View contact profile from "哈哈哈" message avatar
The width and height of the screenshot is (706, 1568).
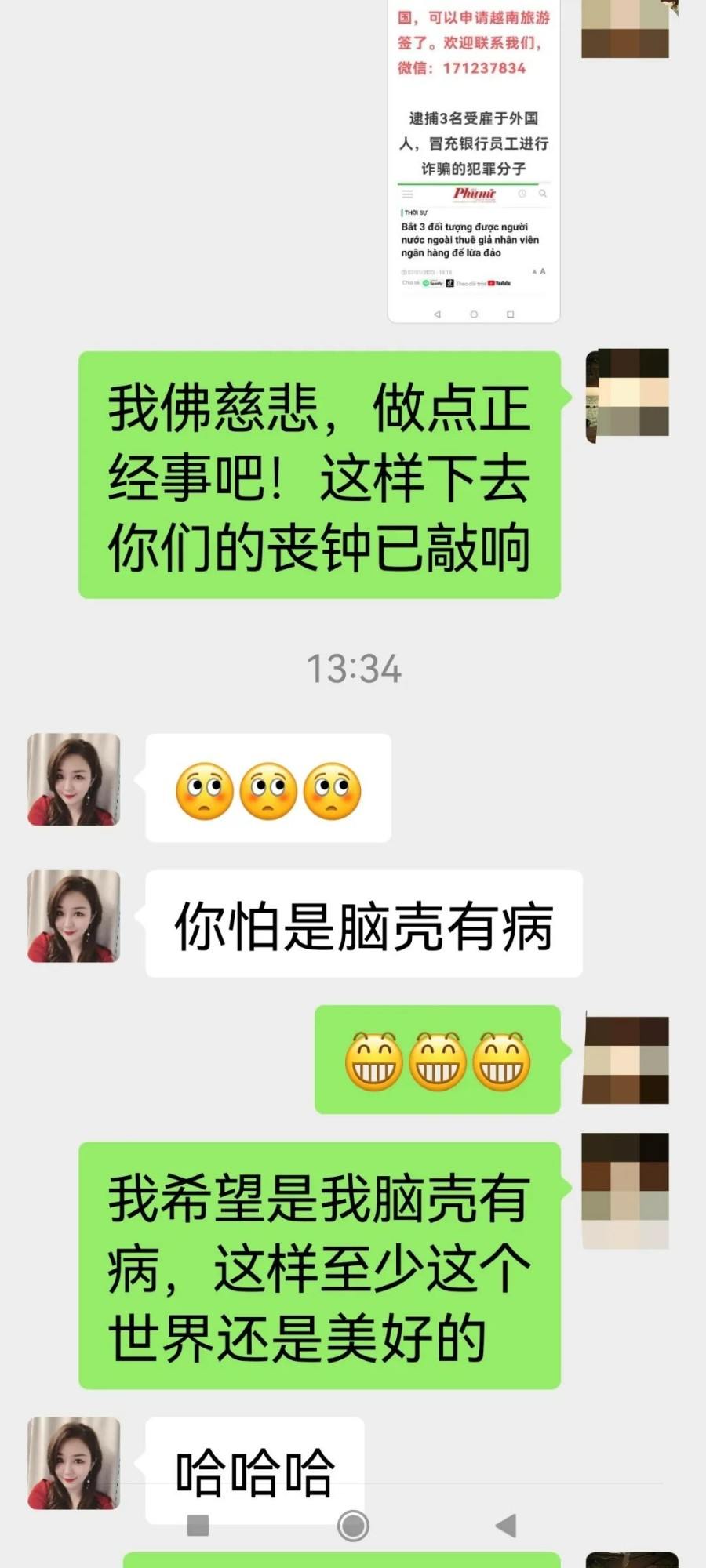point(74,1463)
